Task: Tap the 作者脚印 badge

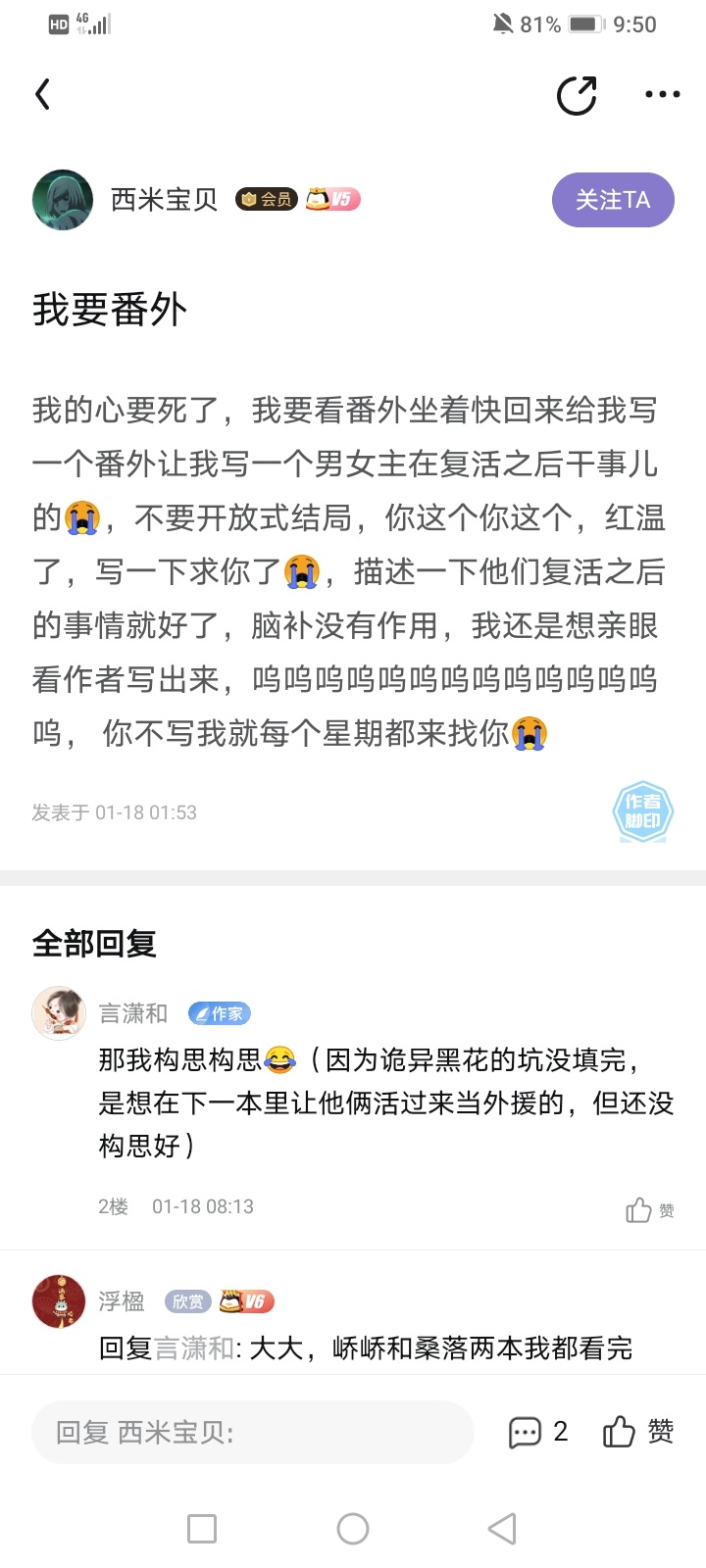Action: click(642, 812)
